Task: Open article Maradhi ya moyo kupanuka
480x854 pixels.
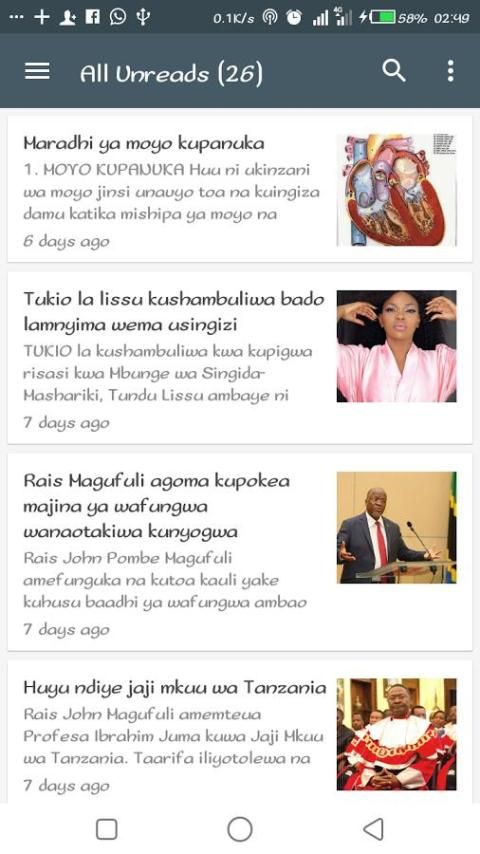Action: click(x=240, y=189)
